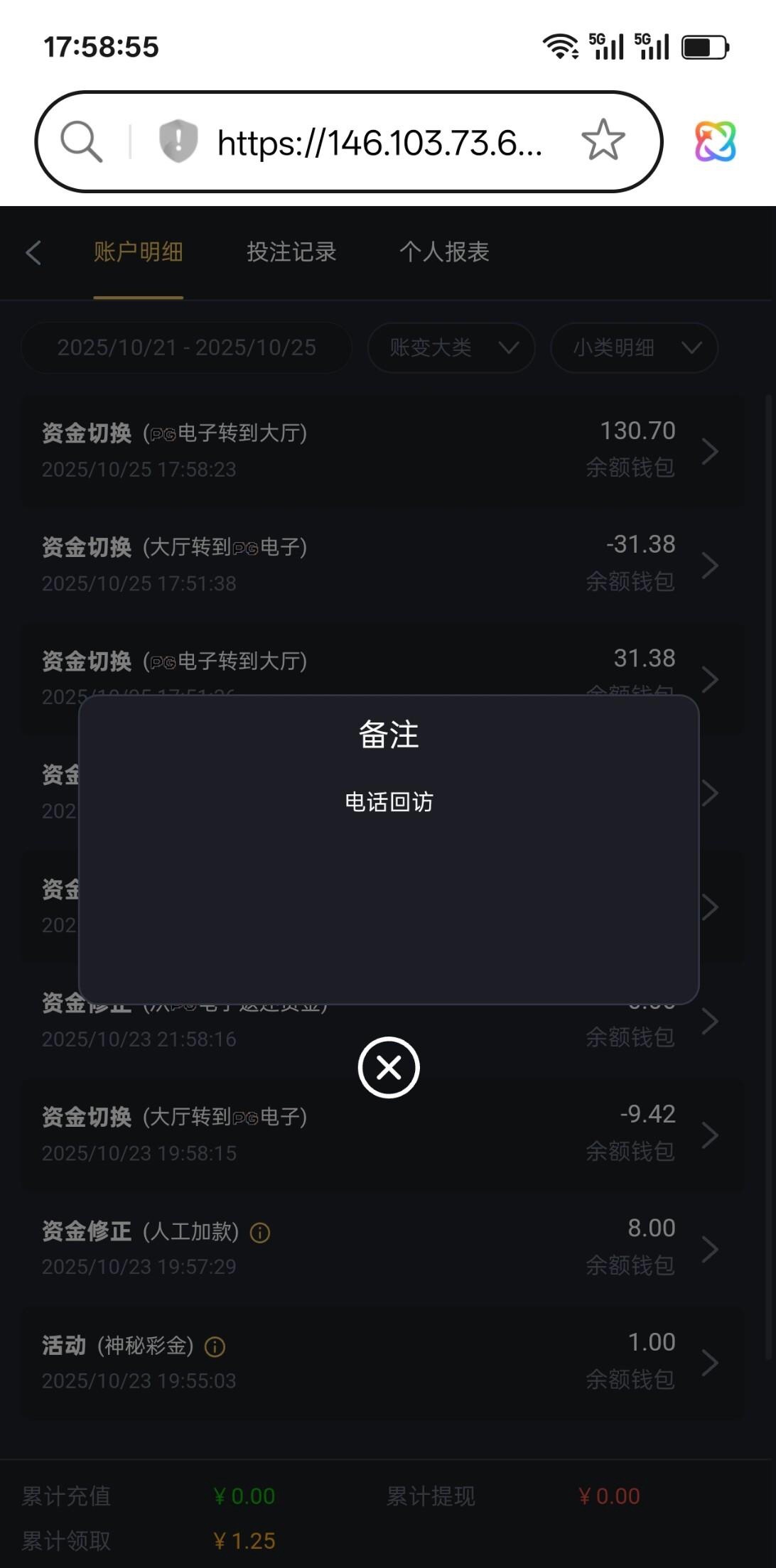The height and width of the screenshot is (1568, 776).
Task: Switch to the 个人报表 tab
Action: click(x=444, y=252)
